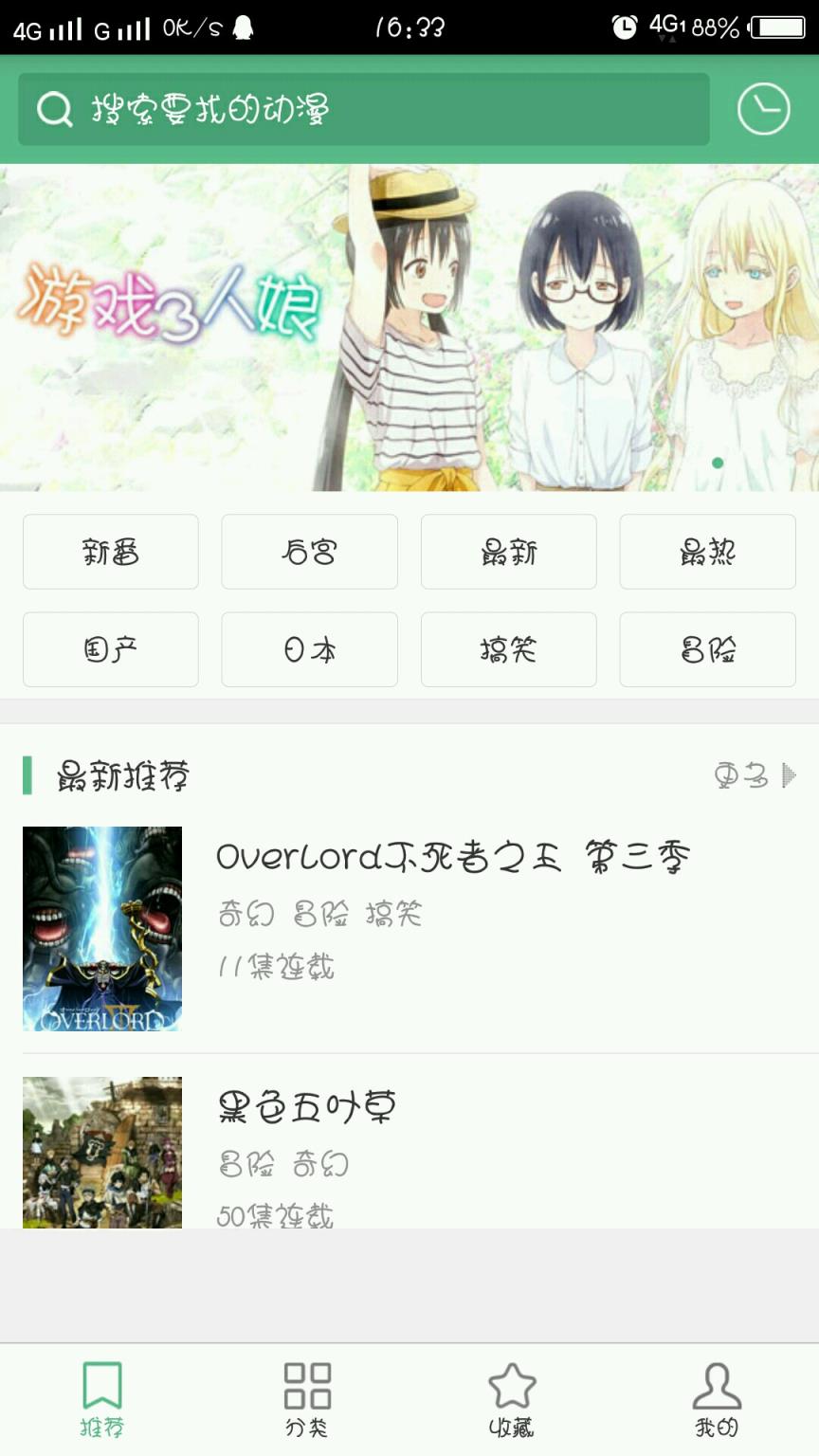Open the 游戏3人娘 banner
This screenshot has height=1456, width=819.
pos(409,327)
